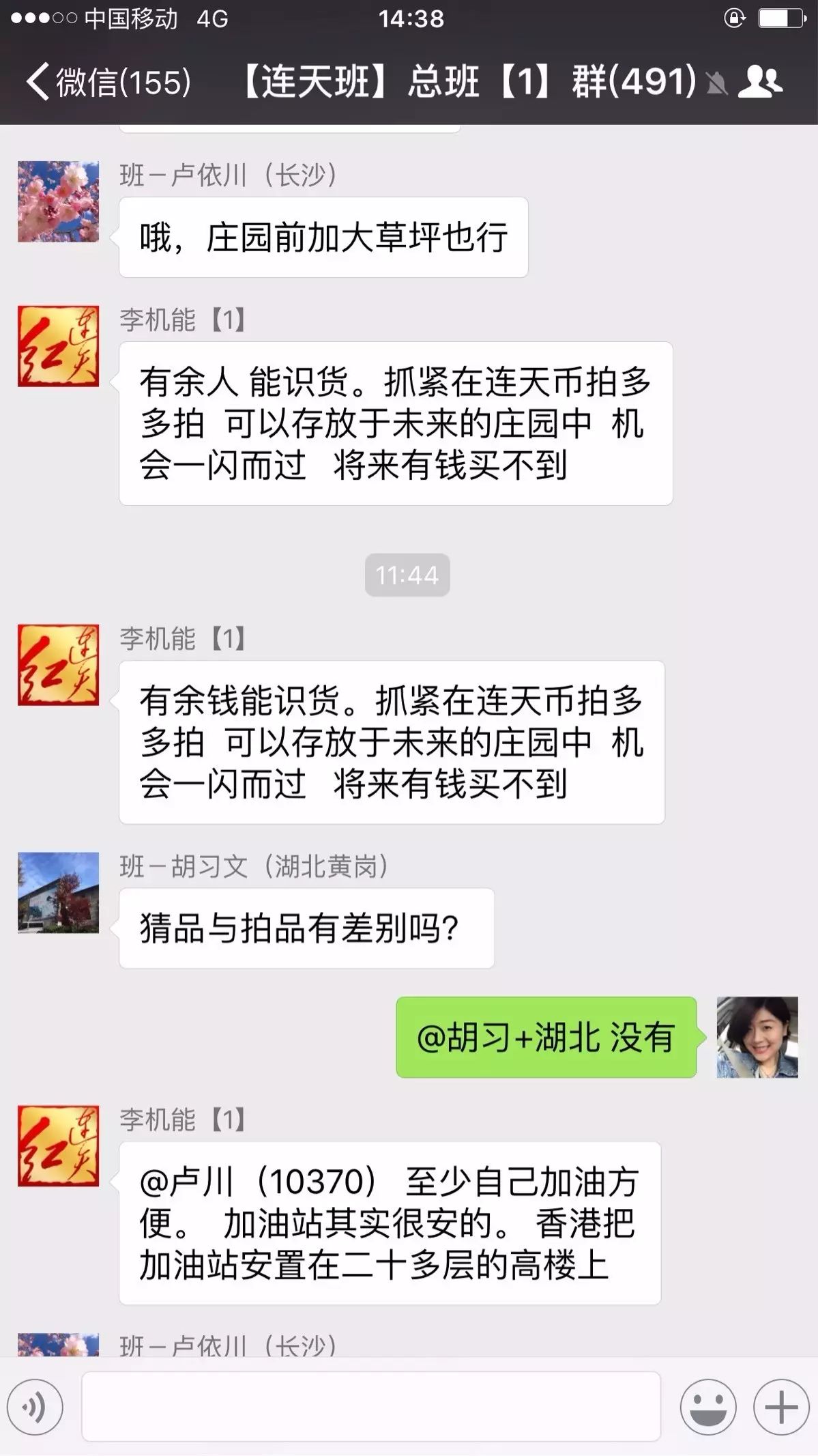The width and height of the screenshot is (818, 1456).
Task: View my own avatar beside the green message
Action: 757,1037
